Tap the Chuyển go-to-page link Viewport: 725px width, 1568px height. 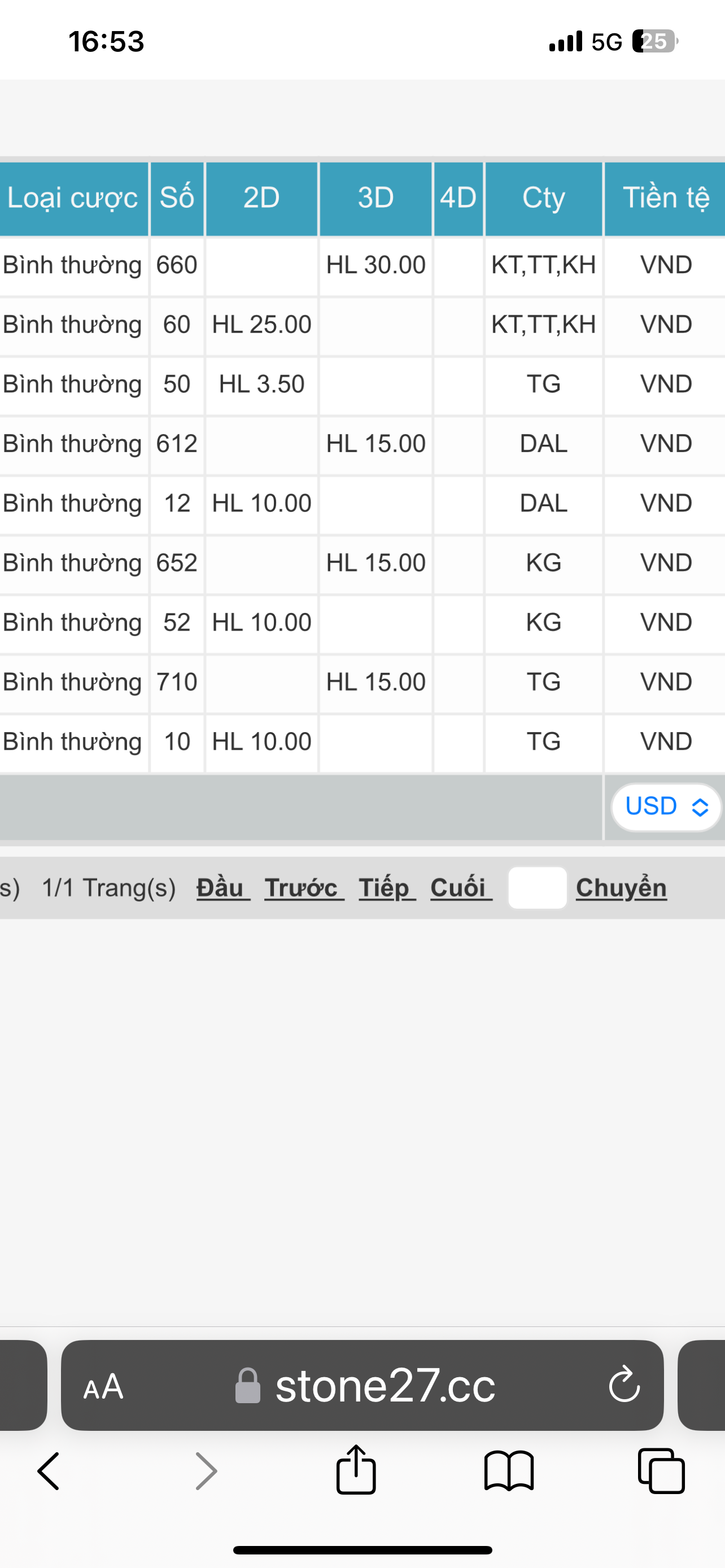[x=621, y=887]
